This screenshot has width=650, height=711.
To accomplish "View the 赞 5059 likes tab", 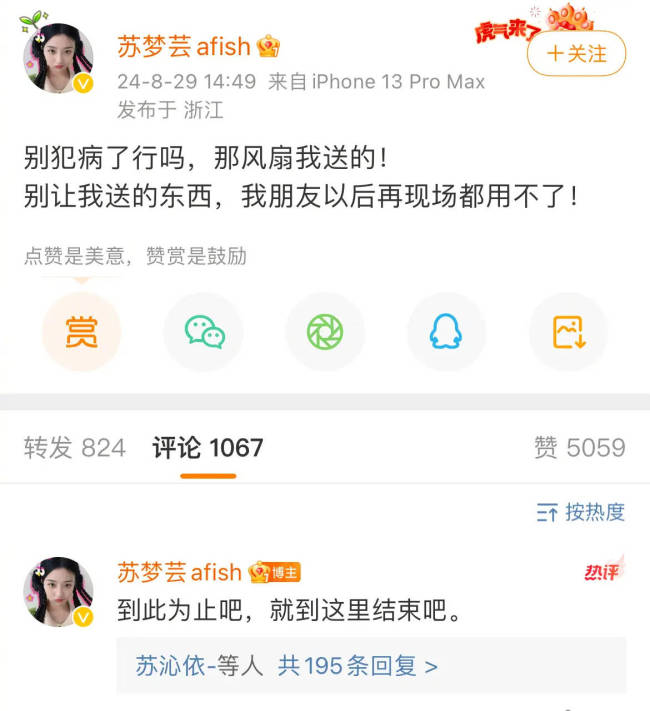I will click(580, 448).
